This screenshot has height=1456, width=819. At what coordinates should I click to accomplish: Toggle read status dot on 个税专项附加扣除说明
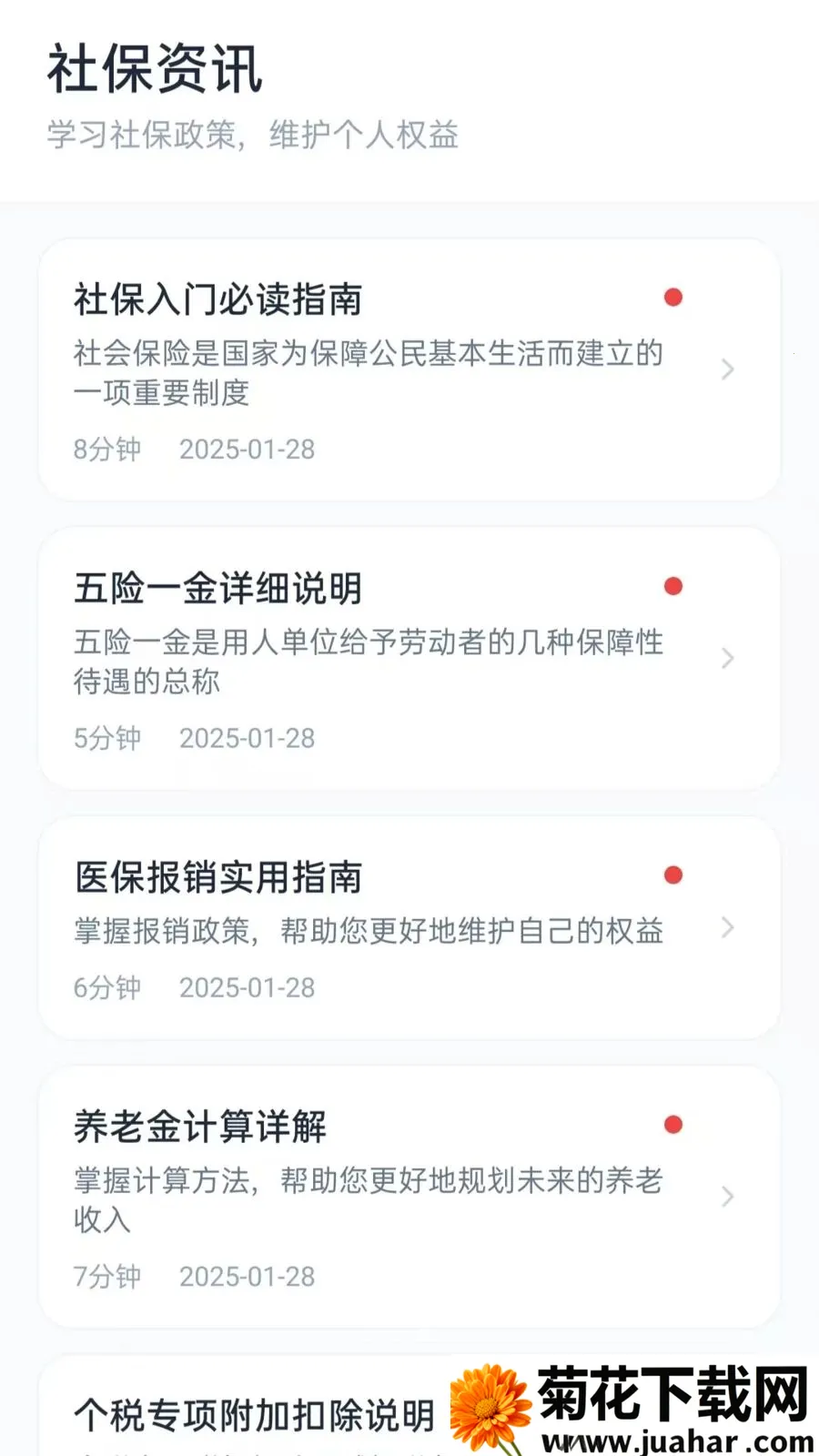pos(673,1412)
